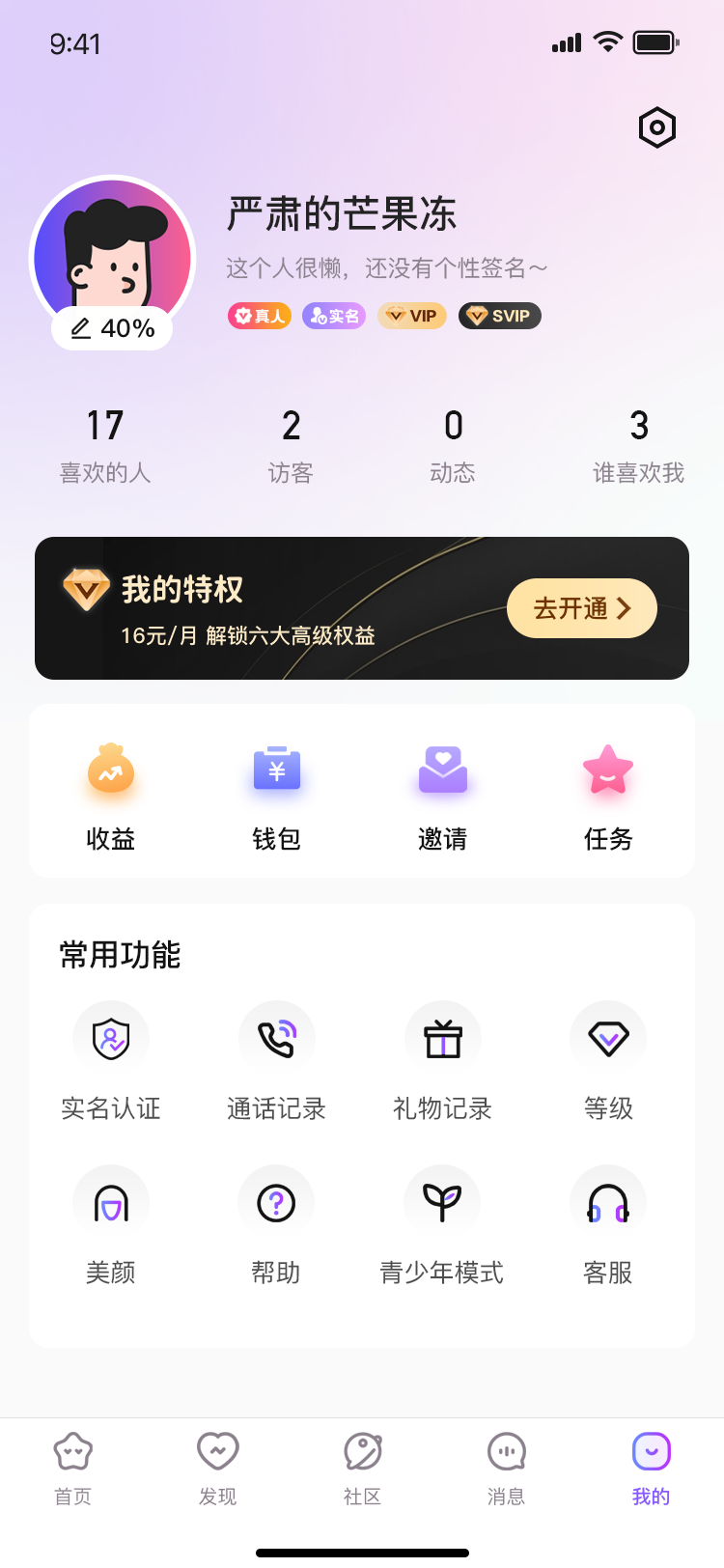Open 钱包 wallet
This screenshot has height=1568, width=724.
click(x=277, y=796)
